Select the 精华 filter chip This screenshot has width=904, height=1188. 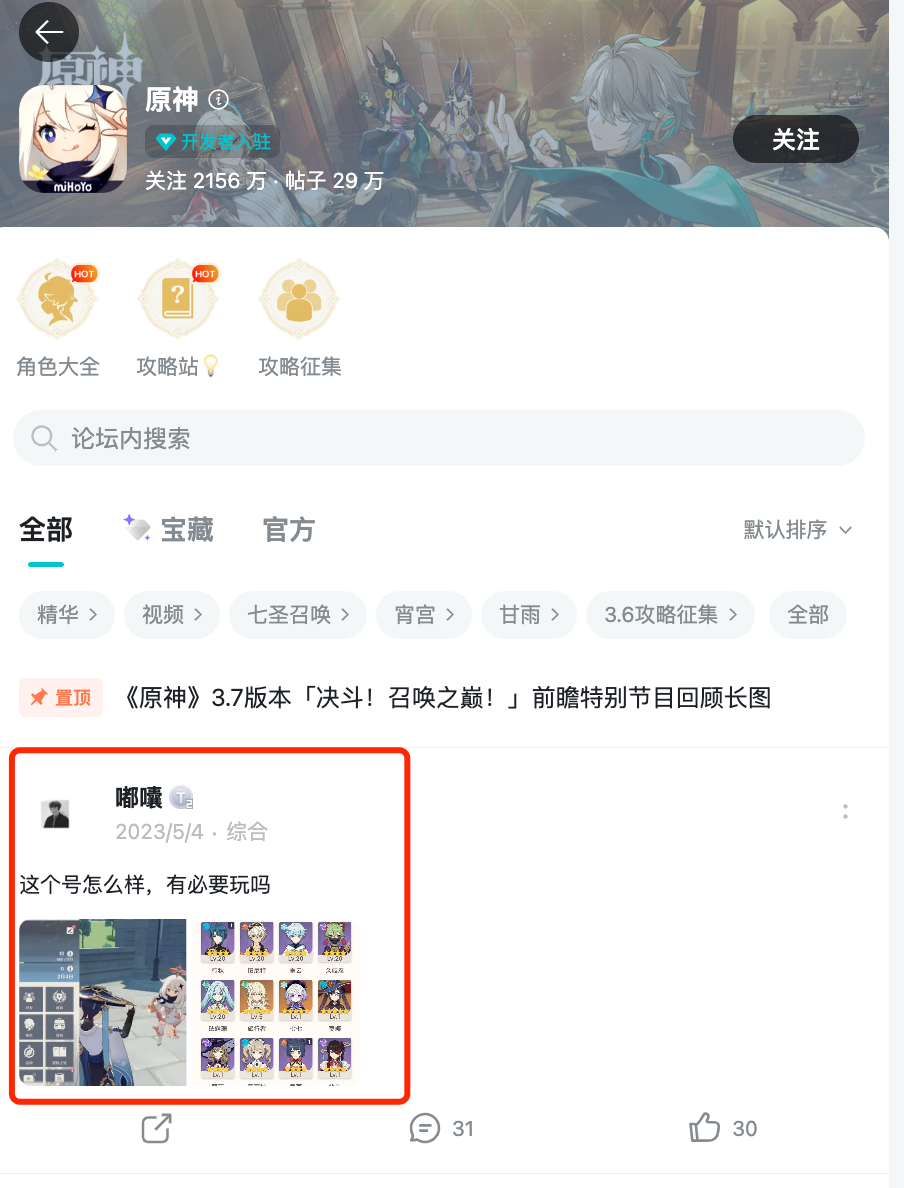click(x=67, y=614)
